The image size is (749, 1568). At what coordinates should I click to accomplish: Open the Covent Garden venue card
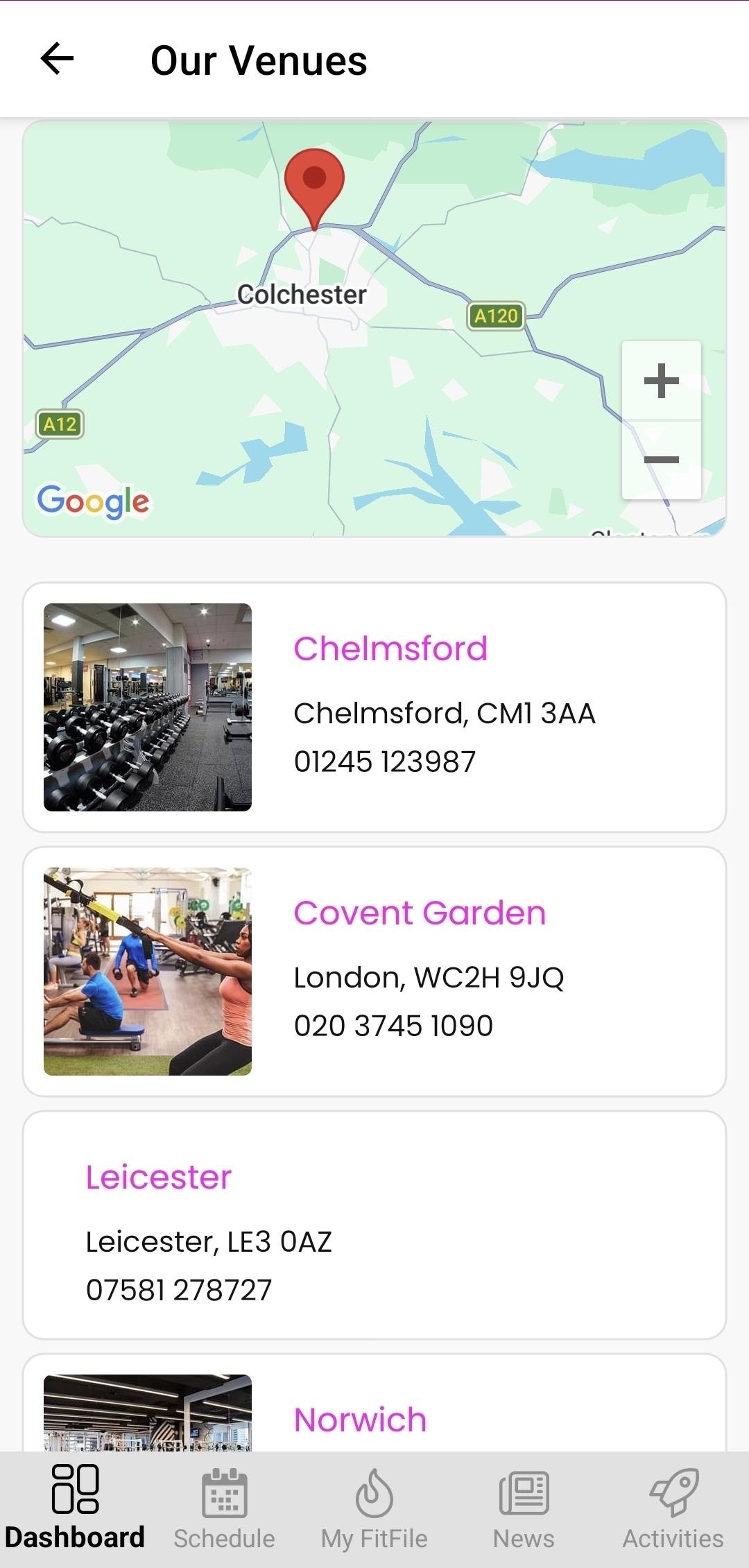pos(374,971)
